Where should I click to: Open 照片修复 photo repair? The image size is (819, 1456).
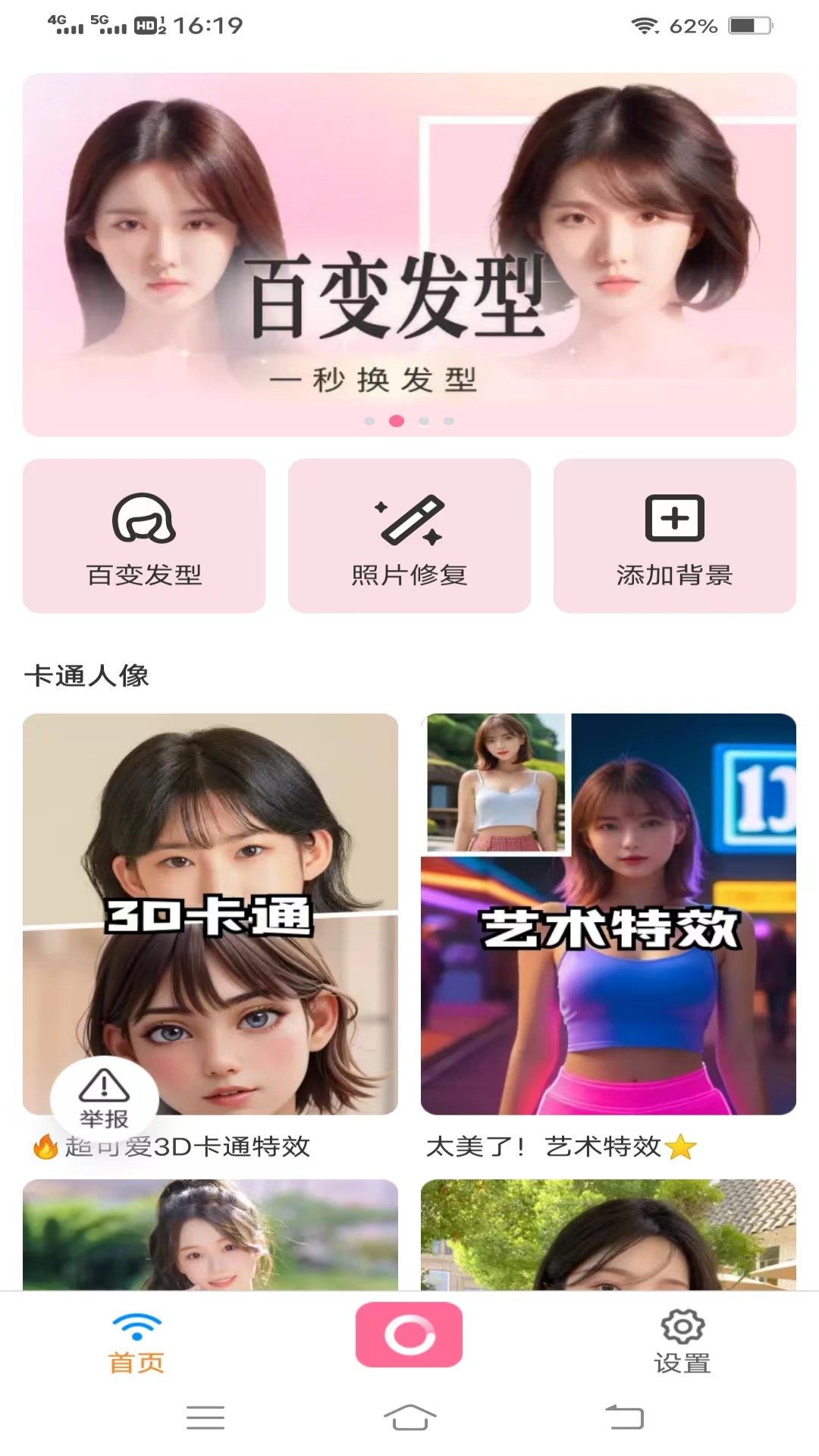pos(409,535)
